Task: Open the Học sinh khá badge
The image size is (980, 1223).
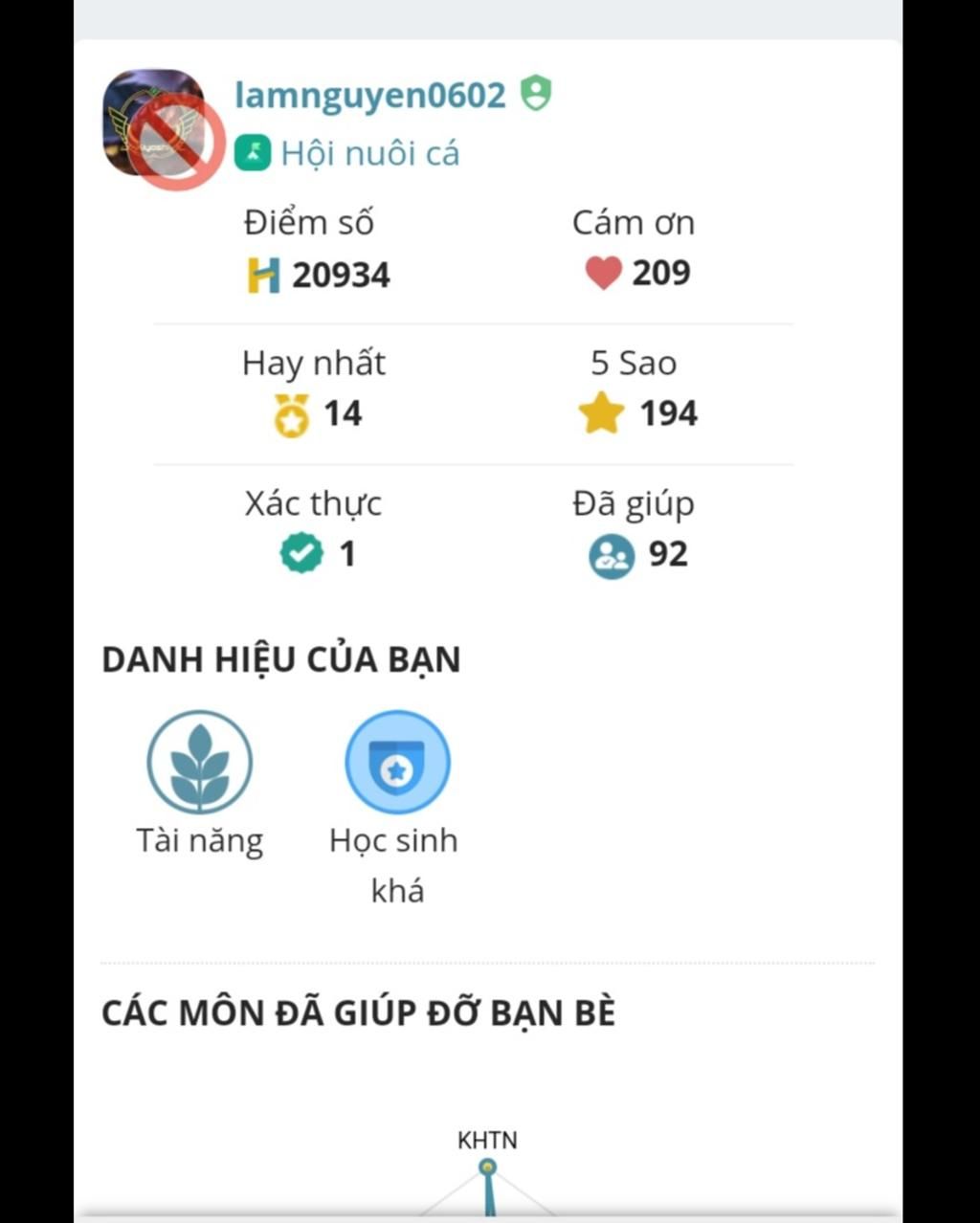Action: click(x=396, y=762)
